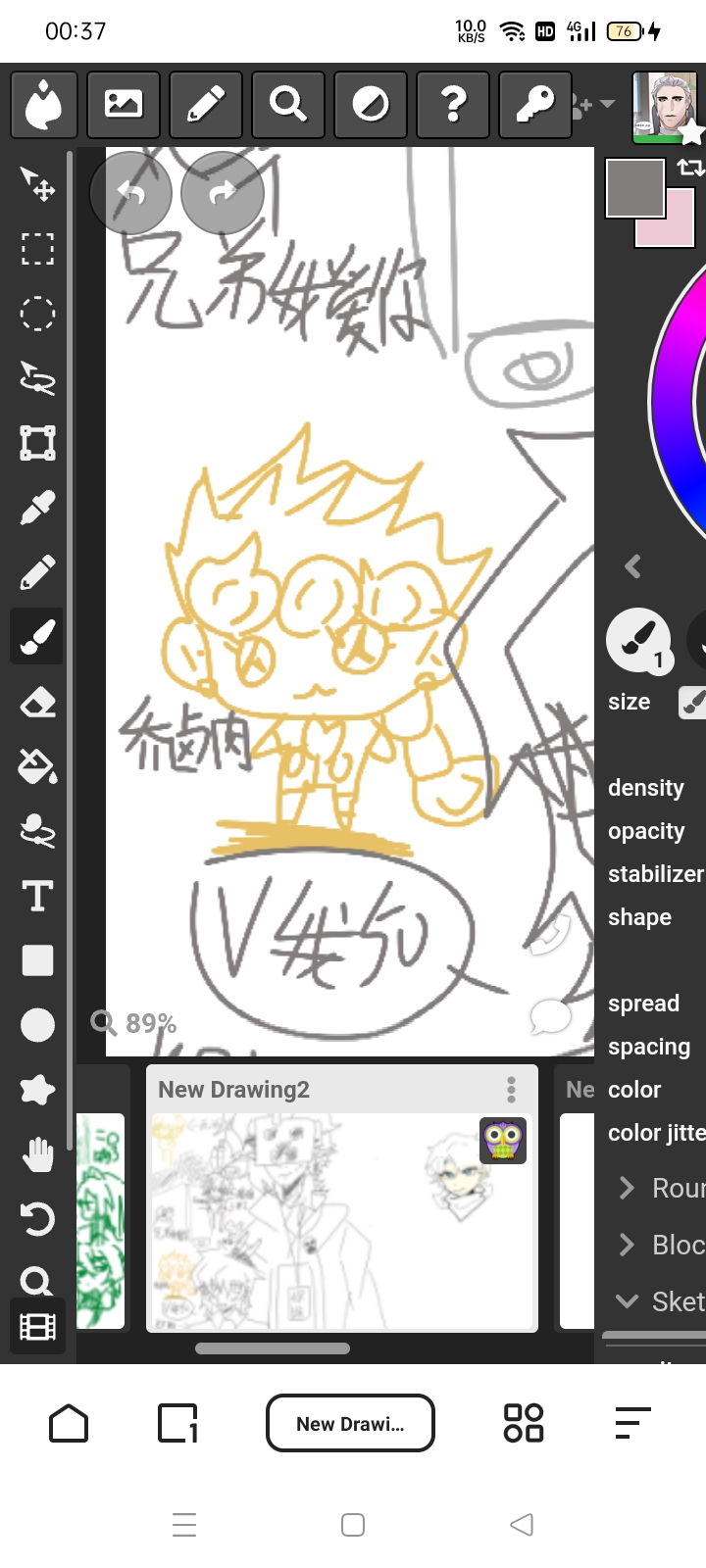Pick the eyedropper tool

click(37, 508)
